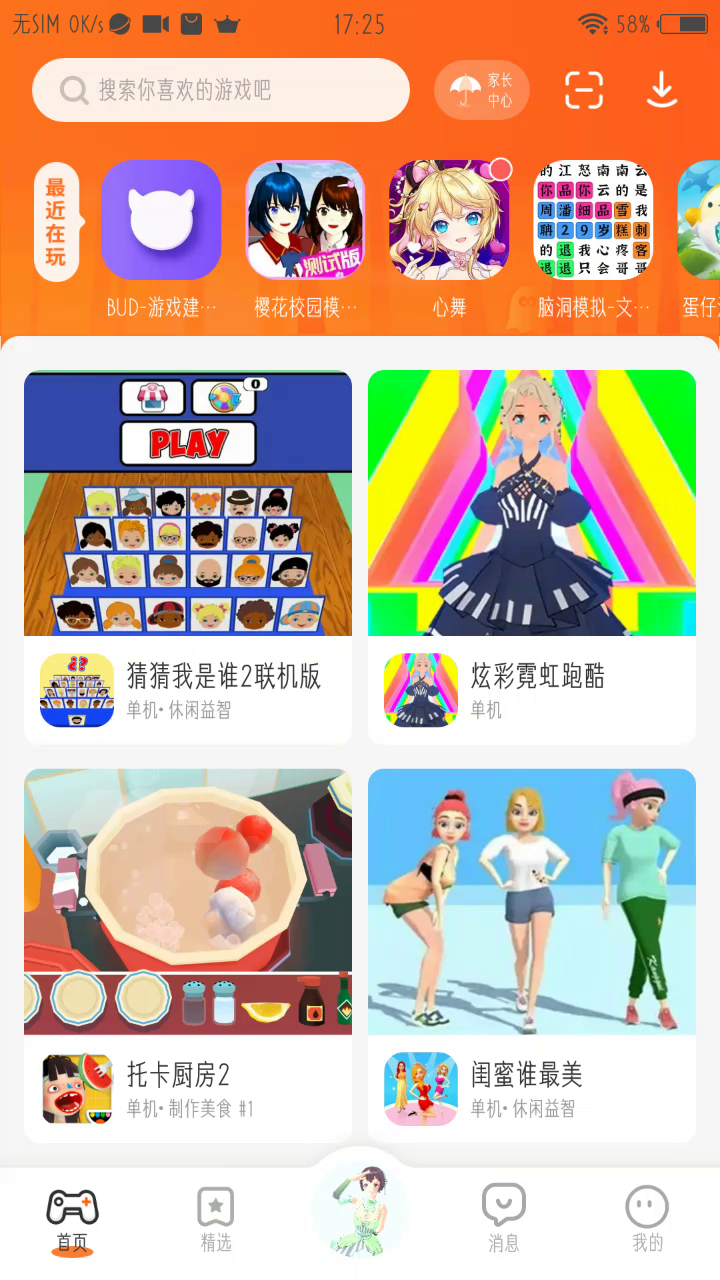
Task: Open the 心舞 game icon
Action: click(x=449, y=220)
